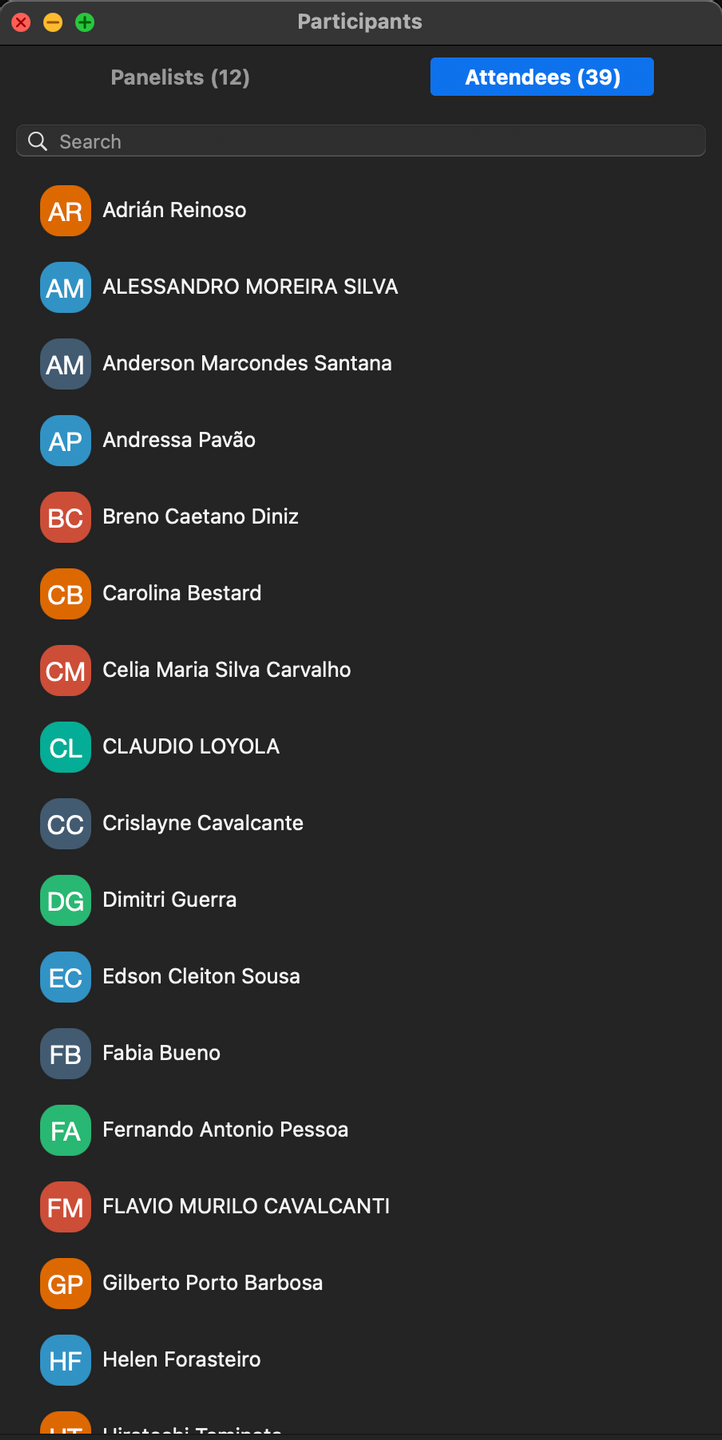Select CLAUDIO LOYOLA in the list
The width and height of the screenshot is (722, 1440).
pos(191,747)
